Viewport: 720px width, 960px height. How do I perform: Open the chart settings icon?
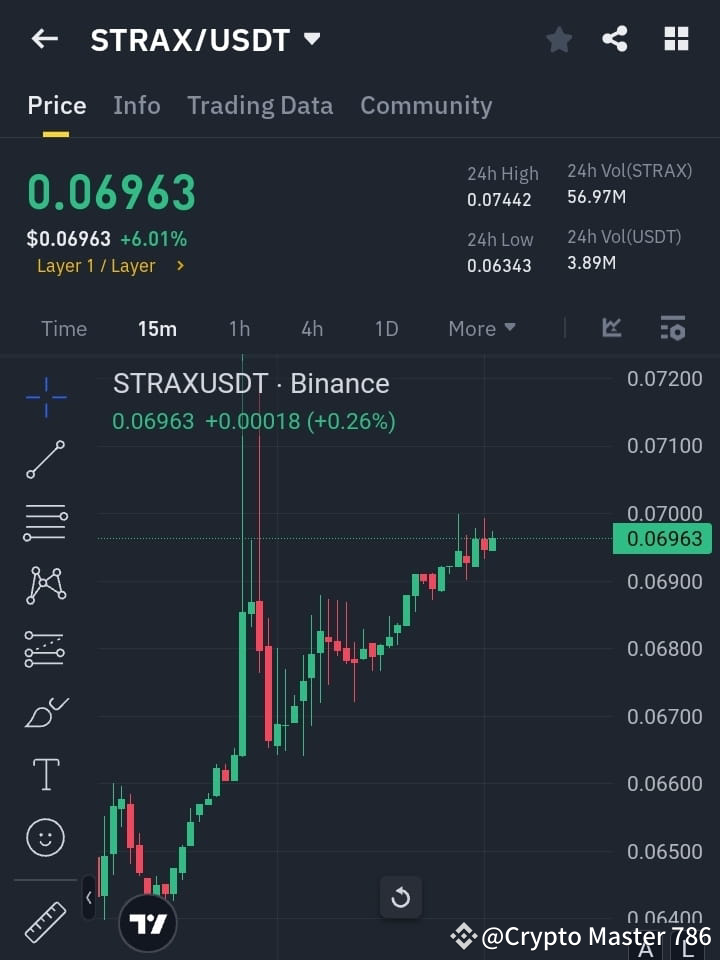672,328
